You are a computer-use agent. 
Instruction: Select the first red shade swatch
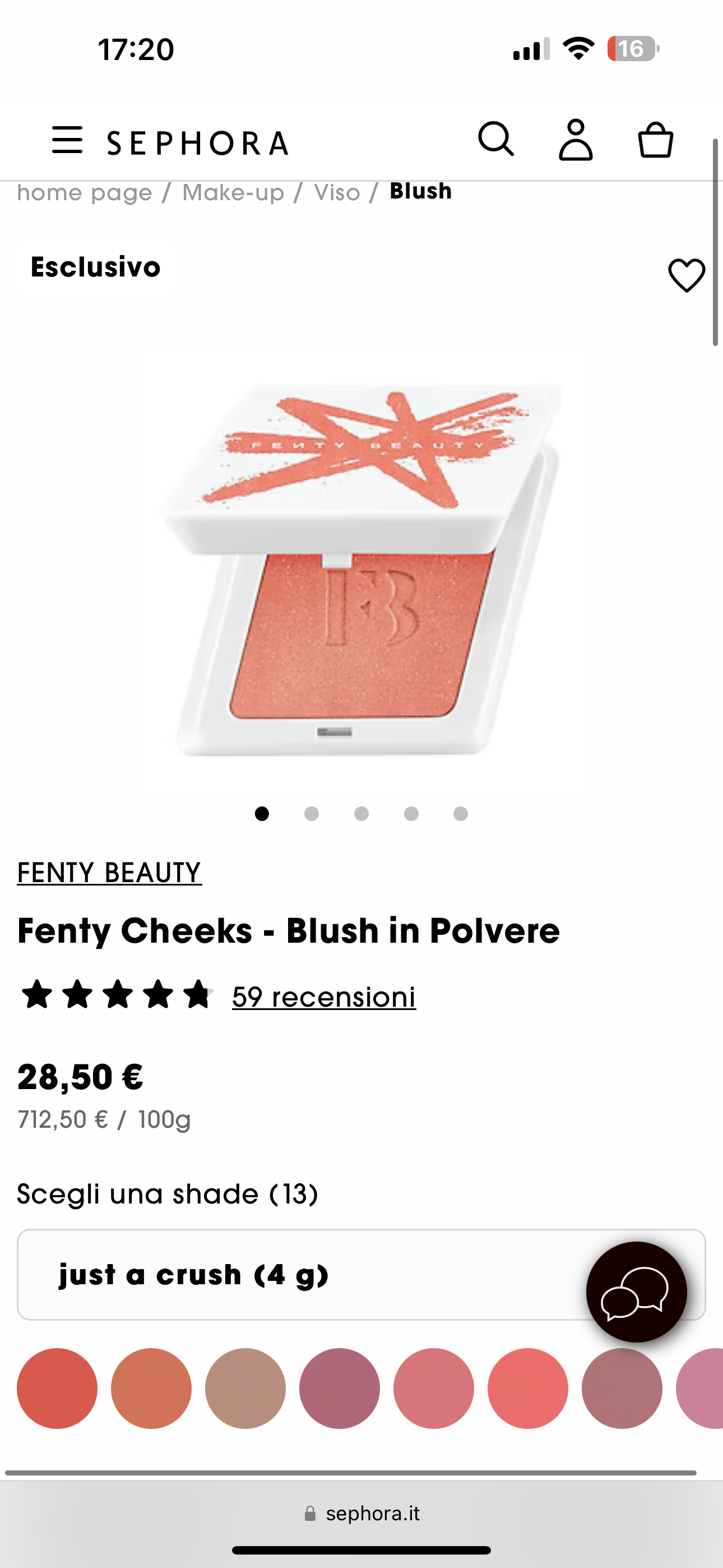click(57, 1388)
